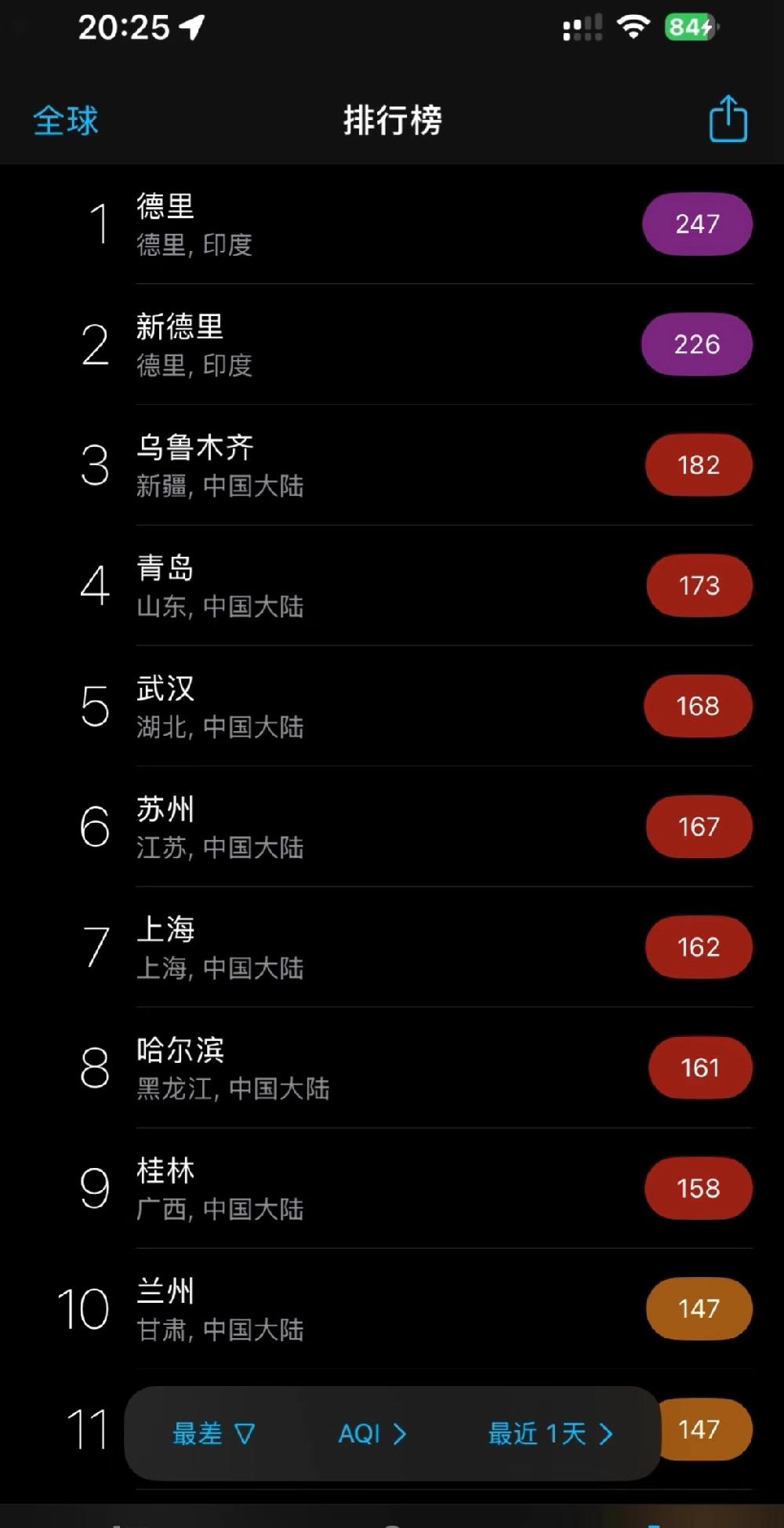Image resolution: width=784 pixels, height=1528 pixels.
Task: Open the 最近 1天 time range selector
Action: point(549,1432)
